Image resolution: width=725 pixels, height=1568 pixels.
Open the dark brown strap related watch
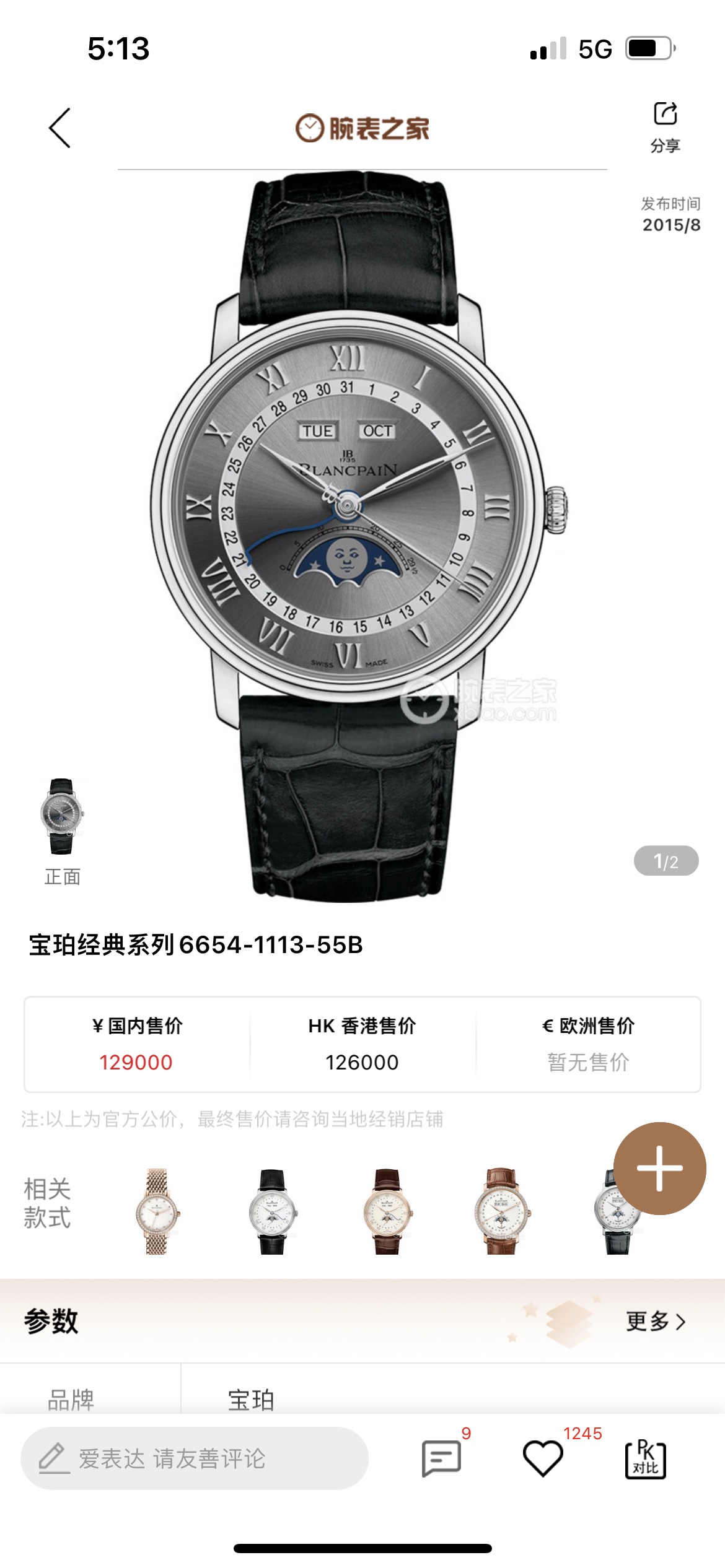click(387, 1211)
